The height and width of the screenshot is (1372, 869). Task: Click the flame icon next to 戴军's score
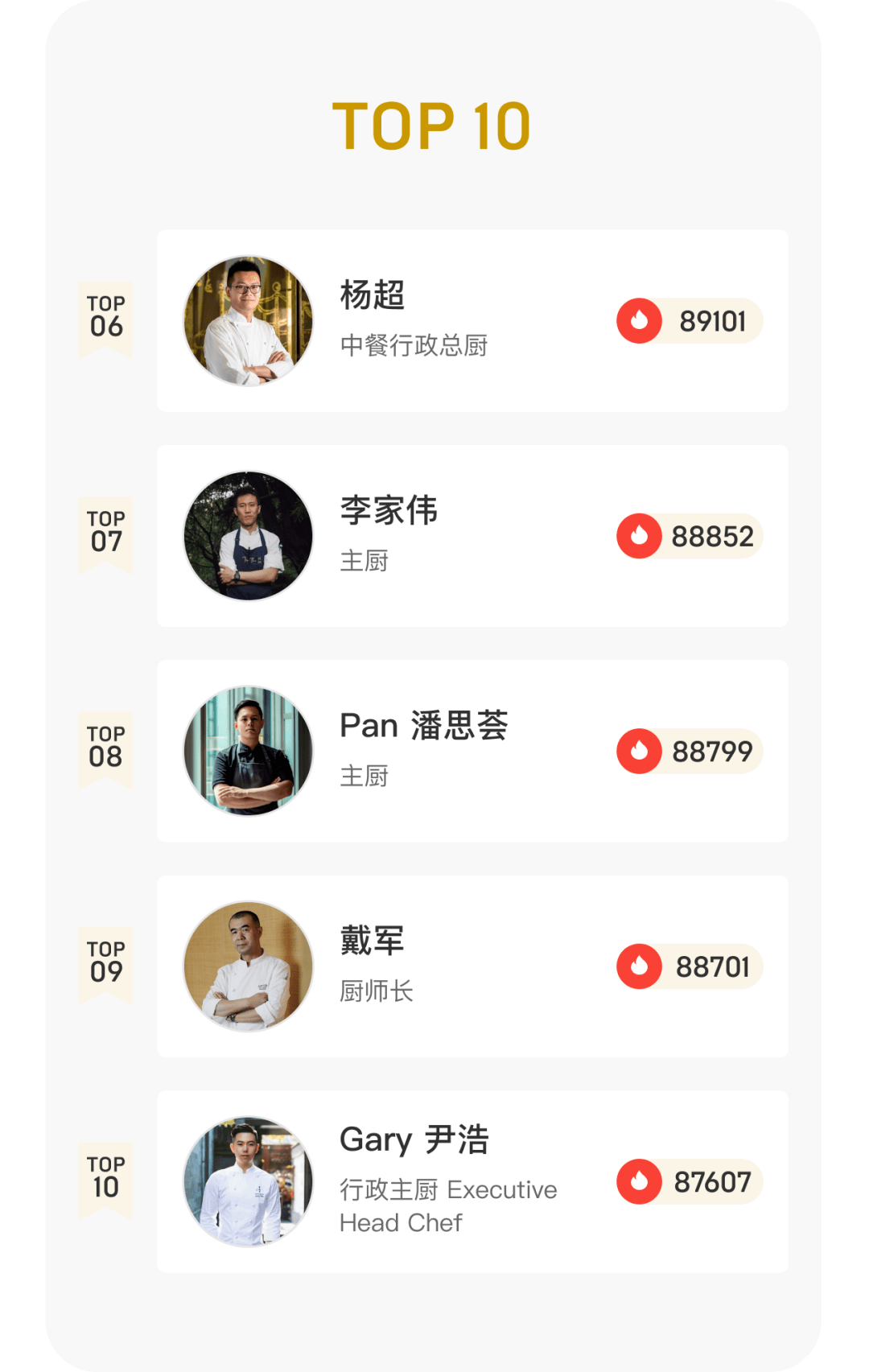640,967
